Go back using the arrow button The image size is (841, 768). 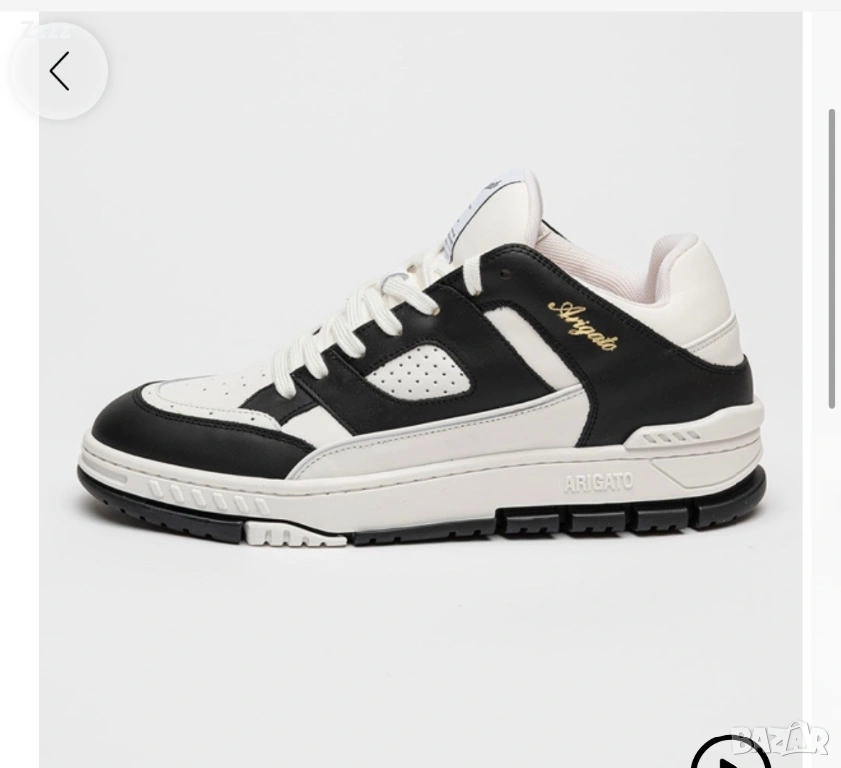pos(59,71)
